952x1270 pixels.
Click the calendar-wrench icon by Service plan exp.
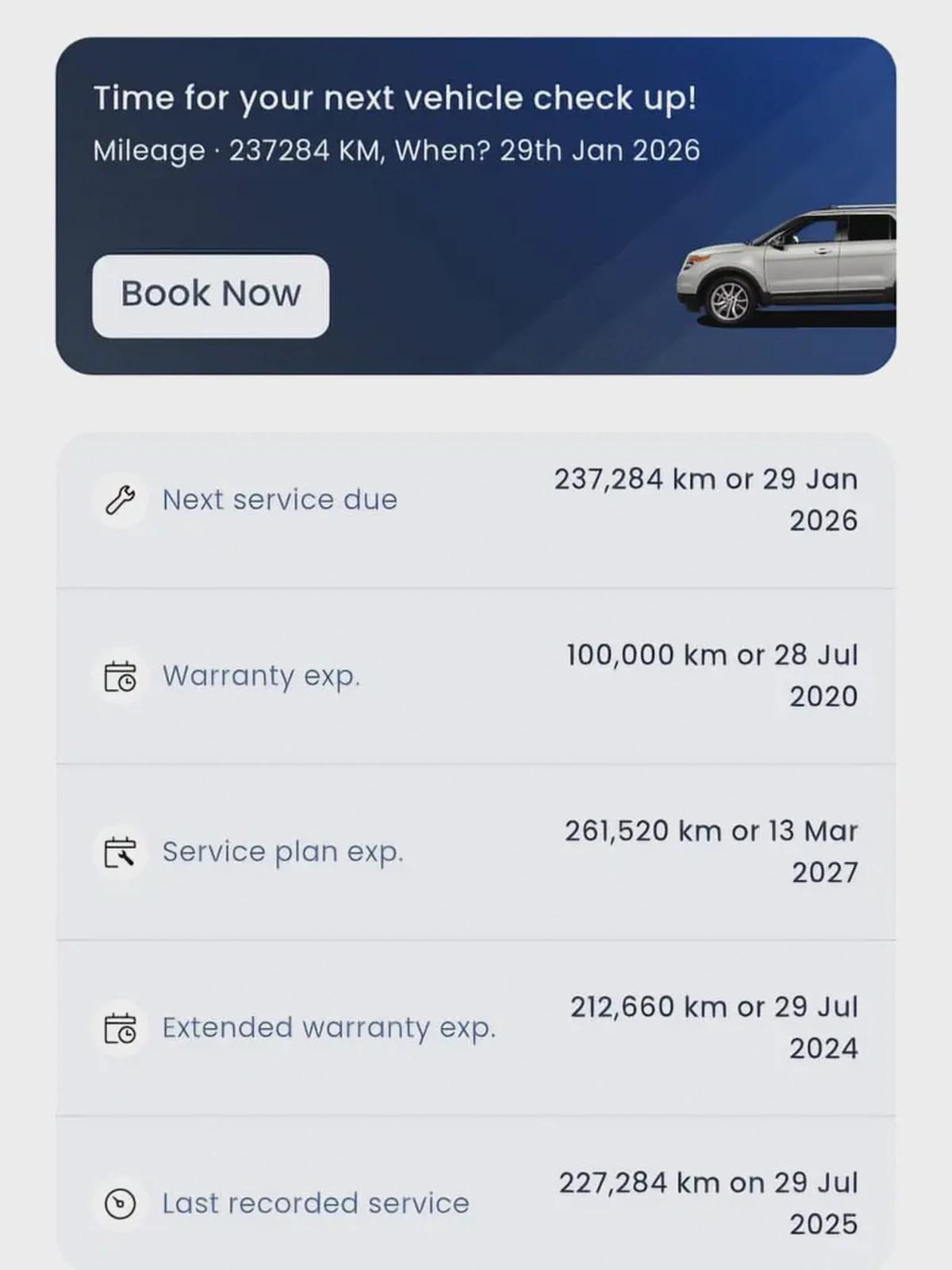(x=119, y=852)
